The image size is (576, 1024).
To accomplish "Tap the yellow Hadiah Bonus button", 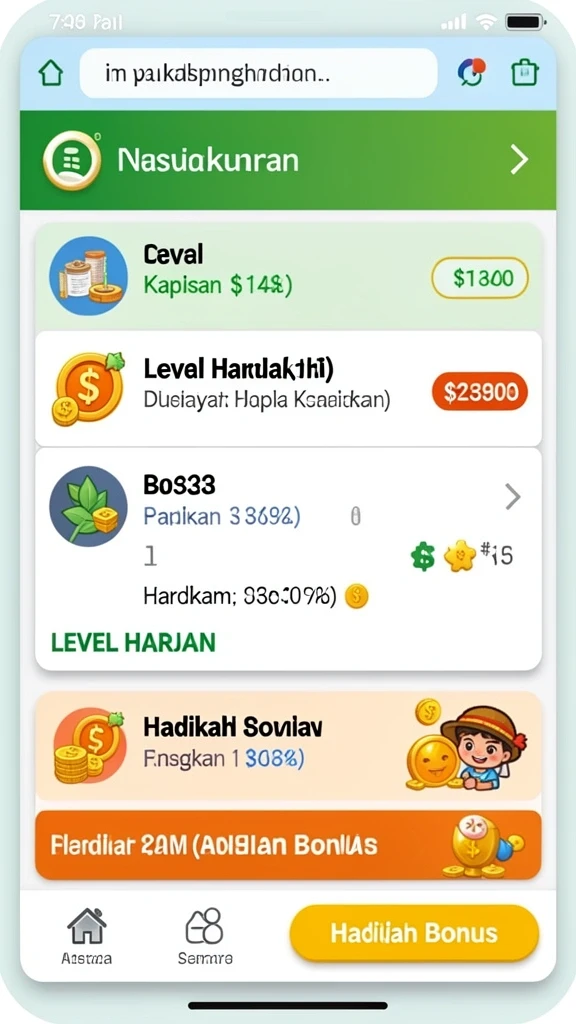I will [414, 933].
